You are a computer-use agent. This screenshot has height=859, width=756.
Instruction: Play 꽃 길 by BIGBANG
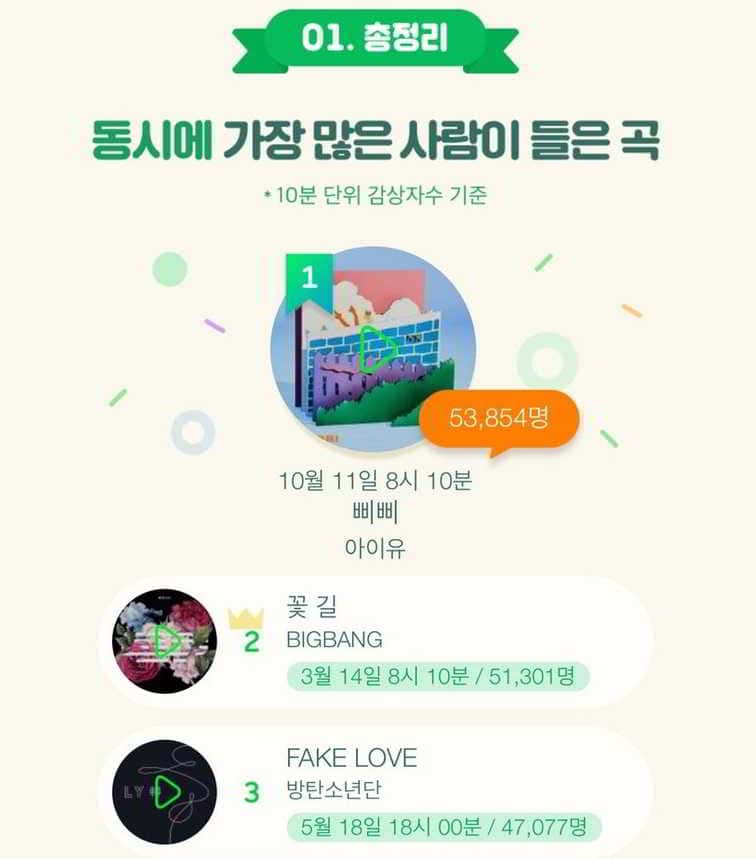click(x=166, y=641)
